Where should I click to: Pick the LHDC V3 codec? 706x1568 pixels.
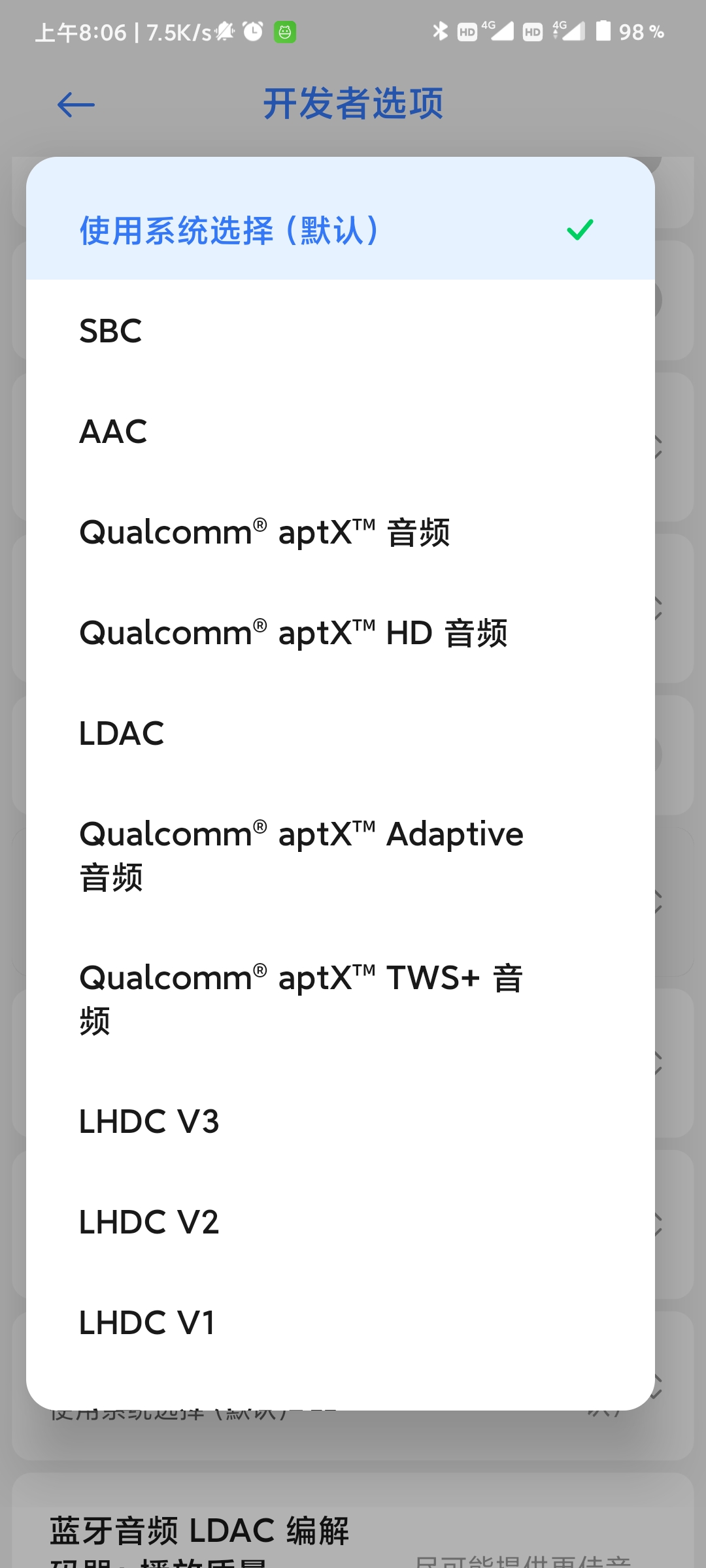(x=340, y=1121)
